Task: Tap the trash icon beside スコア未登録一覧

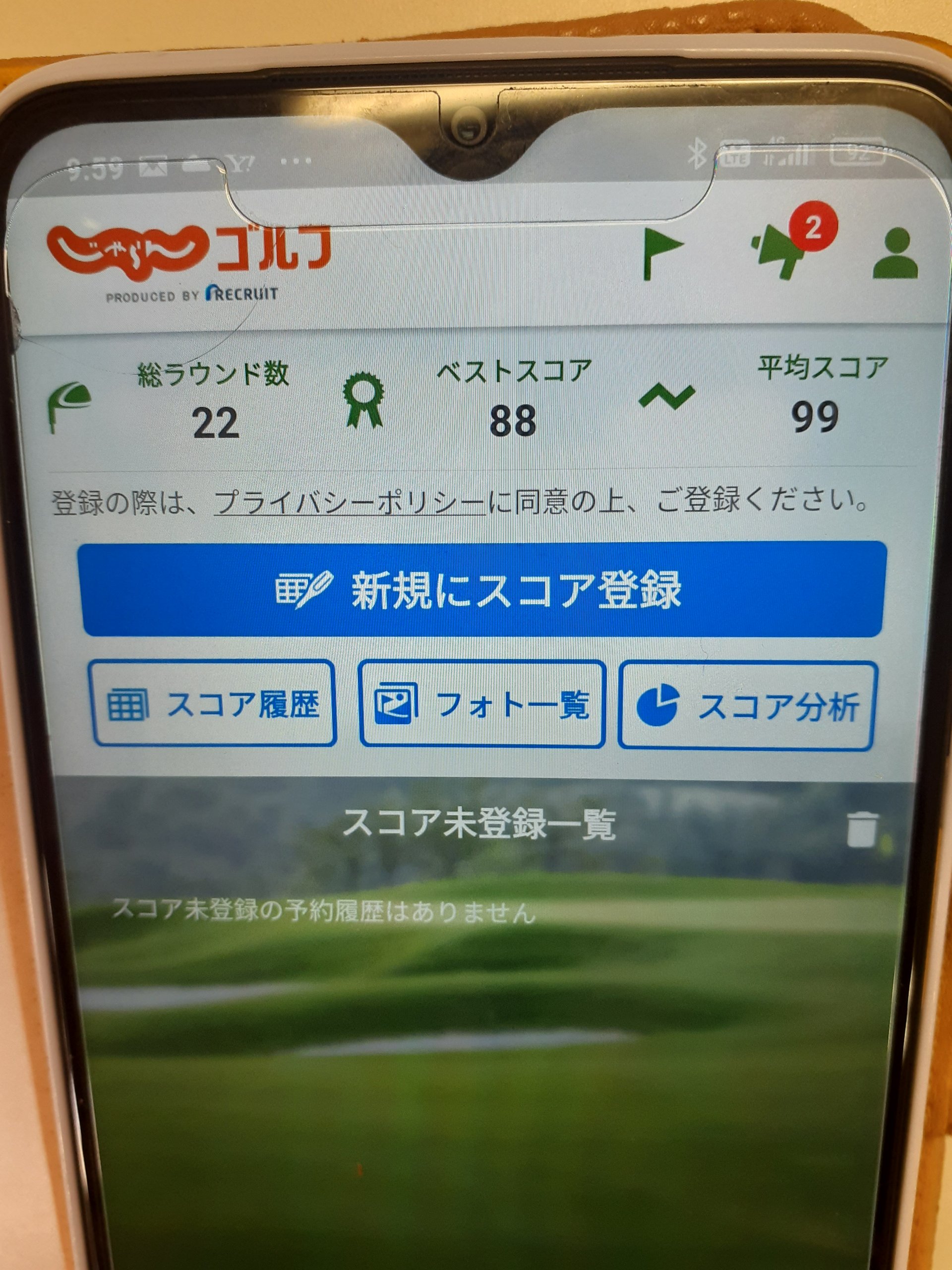Action: click(862, 829)
